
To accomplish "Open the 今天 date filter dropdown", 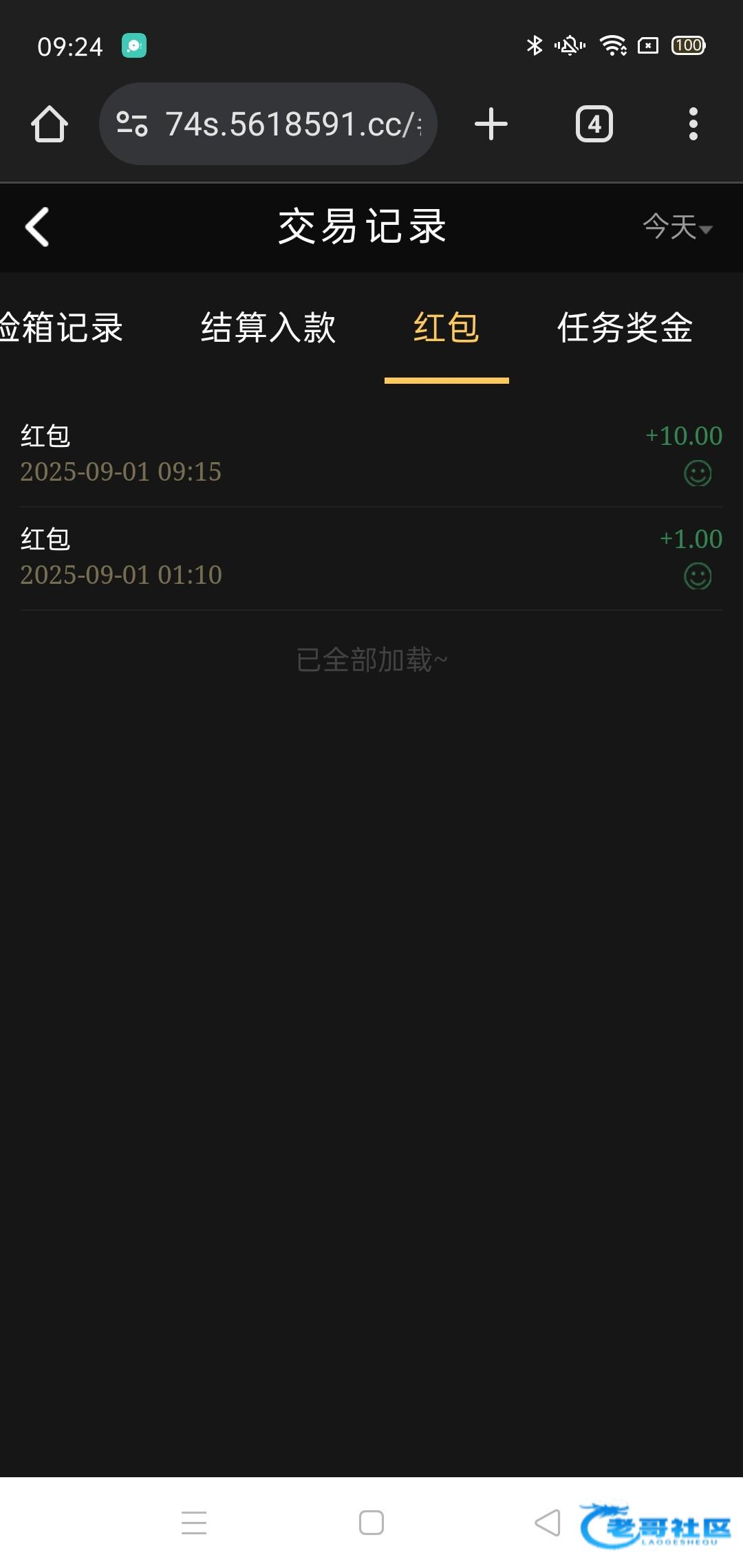I will tap(677, 227).
